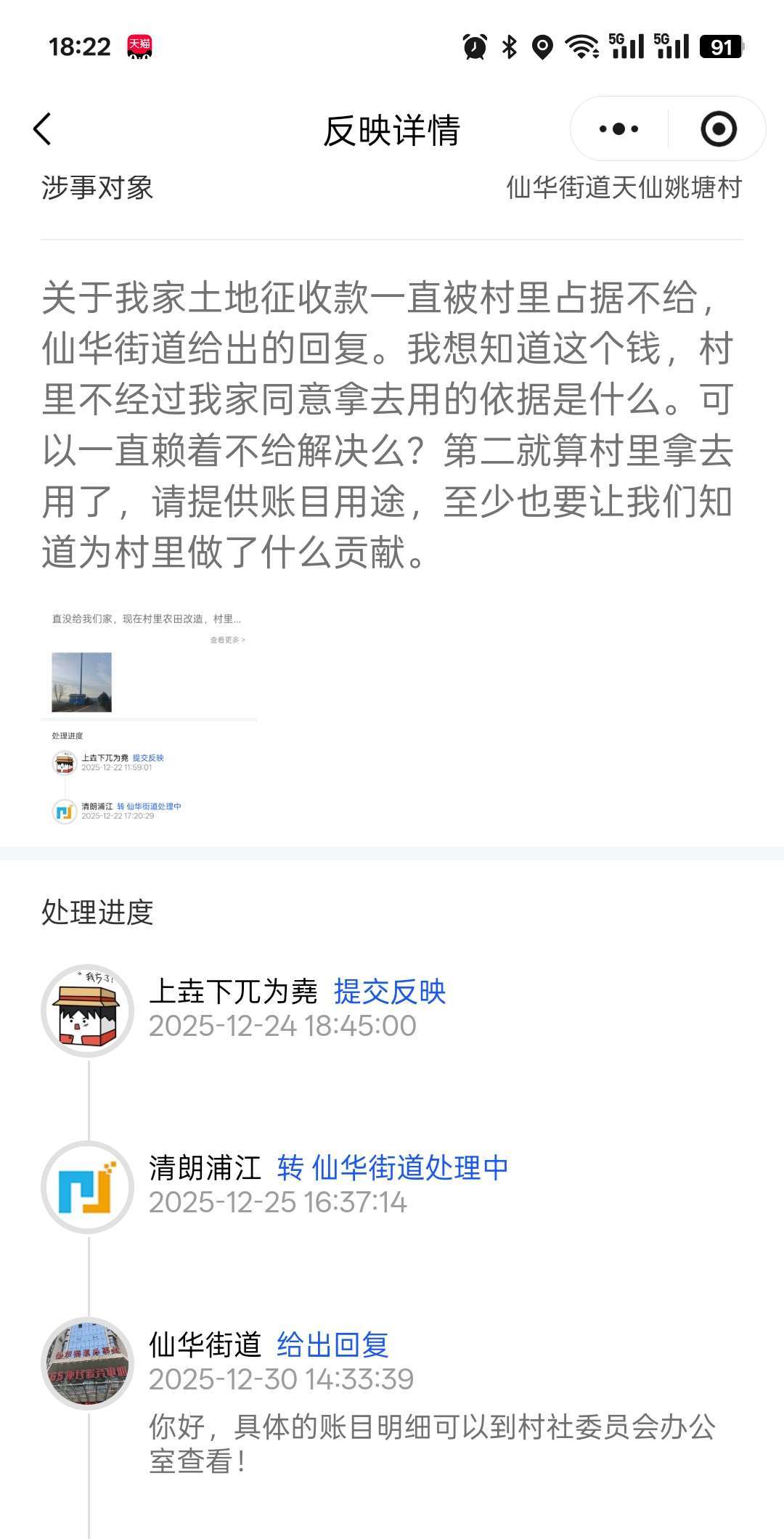Screen dimensions: 784x1539
Task: Open the mini program three-dot menu
Action: point(618,129)
